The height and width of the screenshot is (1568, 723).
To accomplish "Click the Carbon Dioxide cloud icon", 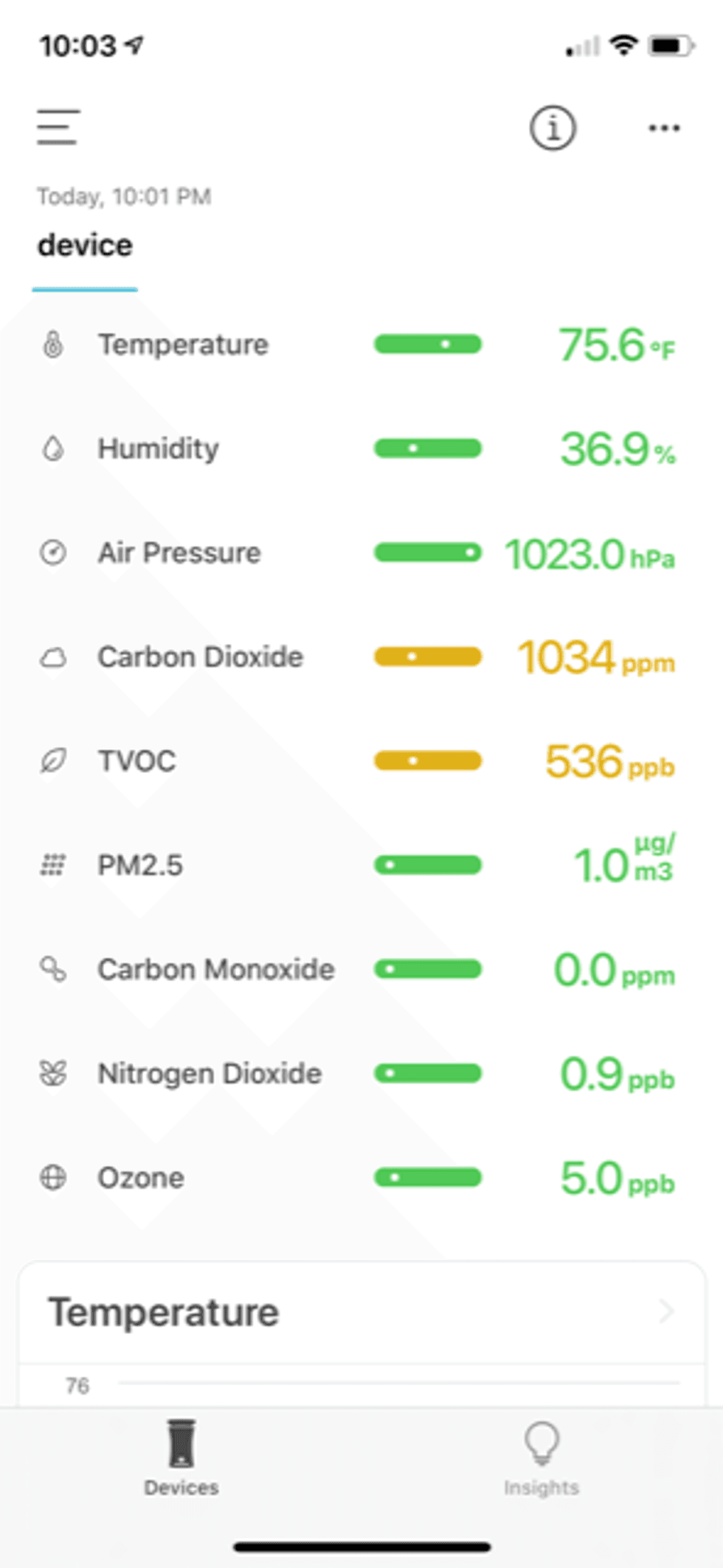I will pyautogui.click(x=53, y=656).
